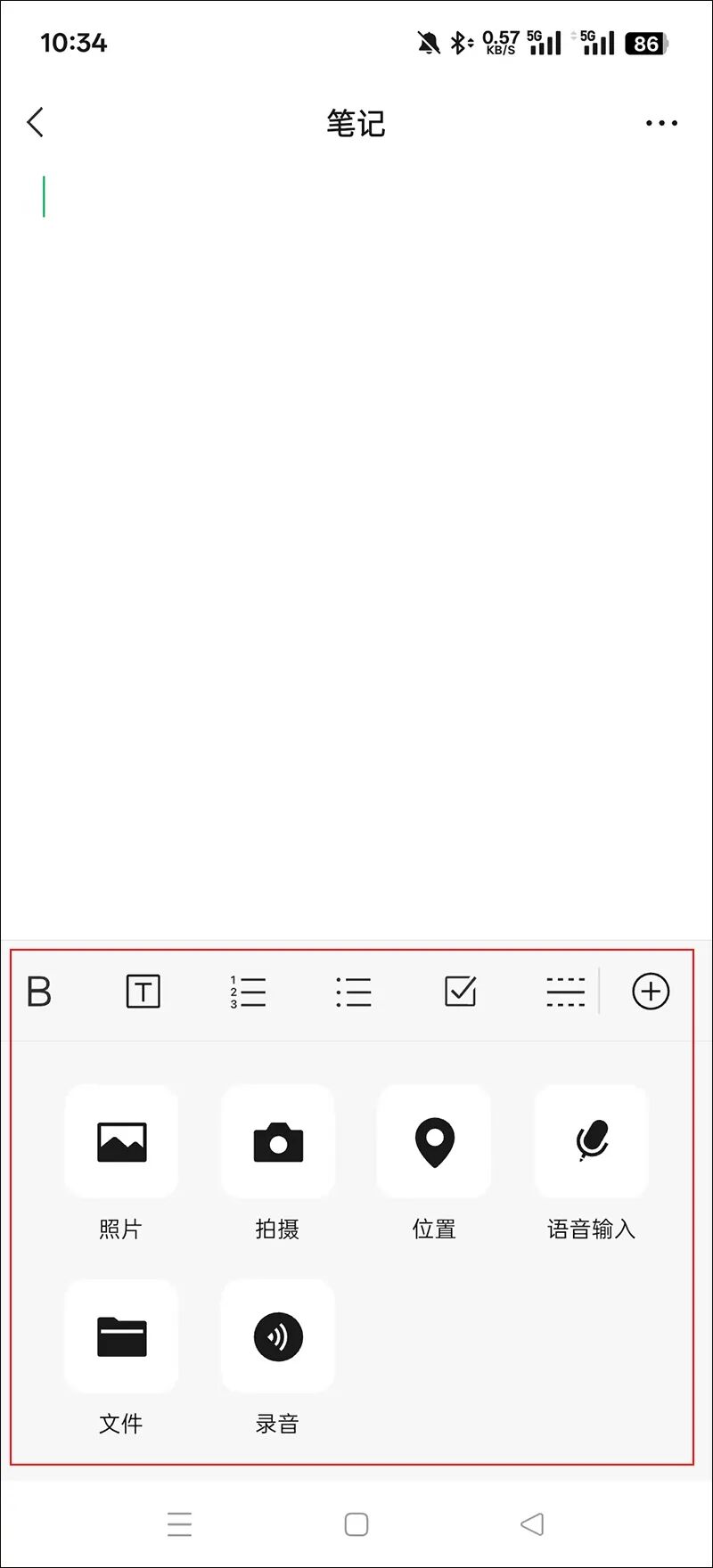Attach a file using 文件
Image resolution: width=713 pixels, height=1568 pixels.
pyautogui.click(x=121, y=1336)
